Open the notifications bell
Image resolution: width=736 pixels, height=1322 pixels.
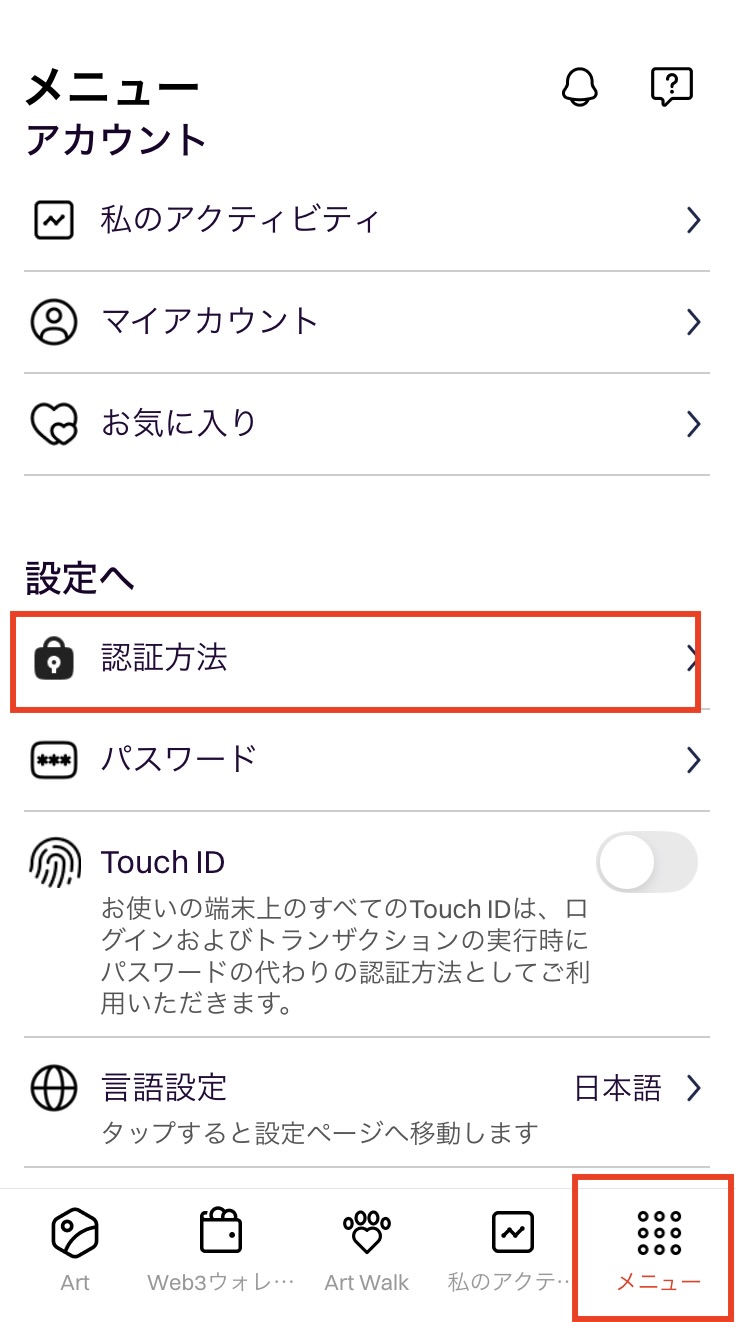pos(579,87)
